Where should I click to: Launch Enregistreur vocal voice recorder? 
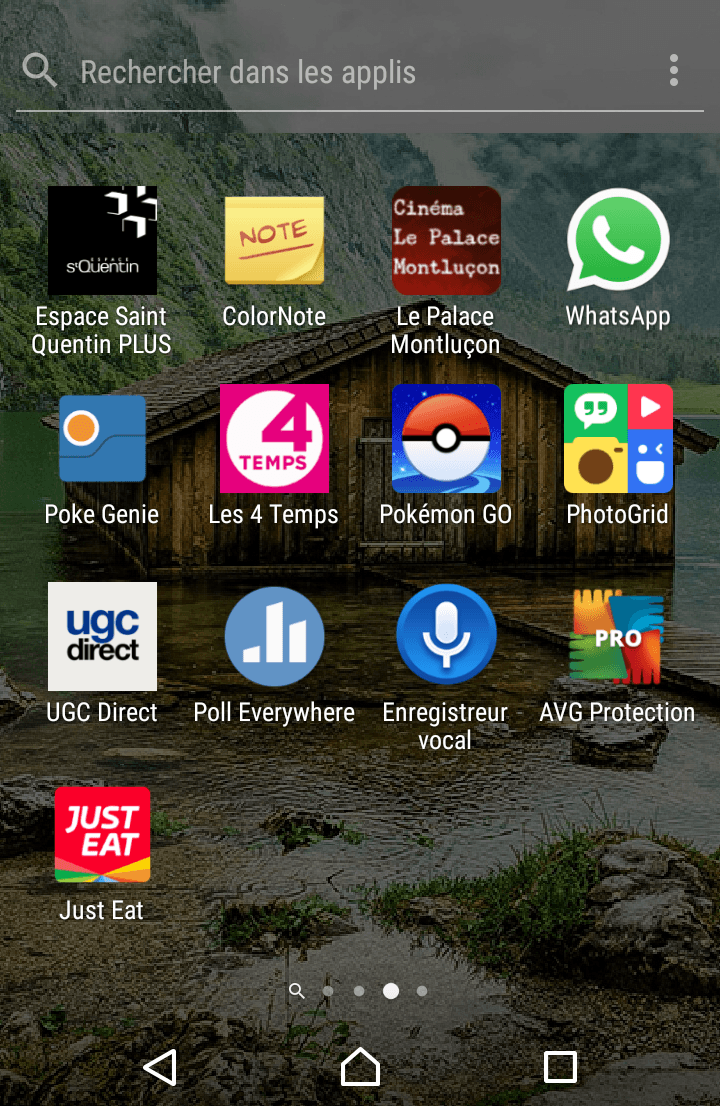point(446,637)
